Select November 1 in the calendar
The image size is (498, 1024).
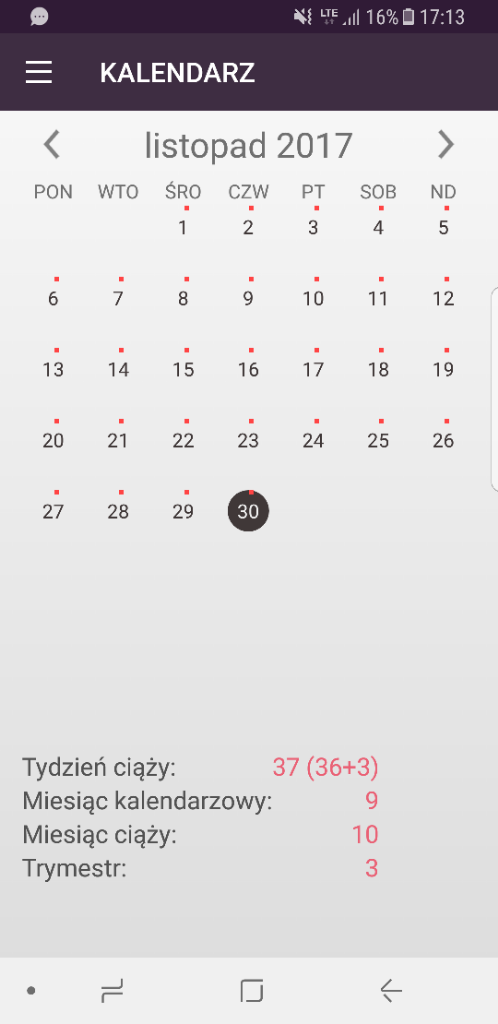(183, 228)
